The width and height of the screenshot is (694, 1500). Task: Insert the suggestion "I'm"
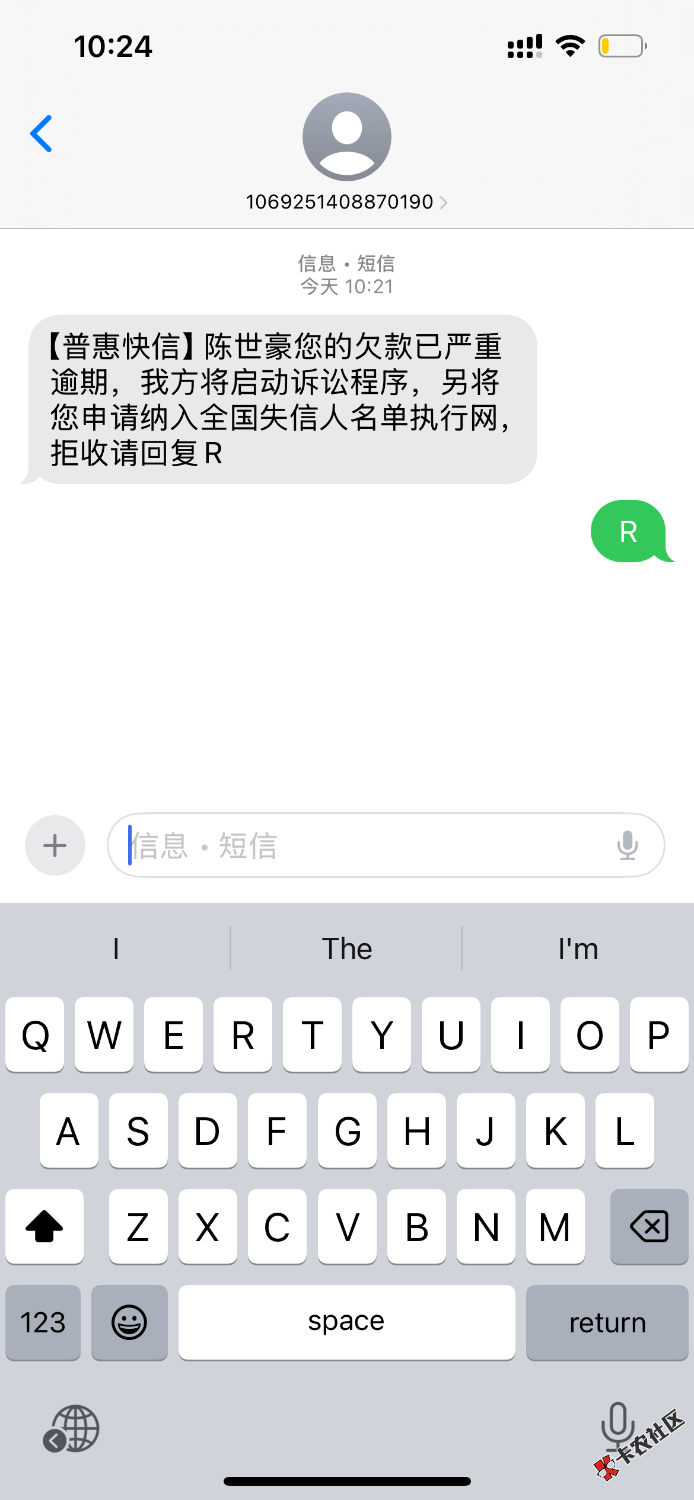point(577,948)
